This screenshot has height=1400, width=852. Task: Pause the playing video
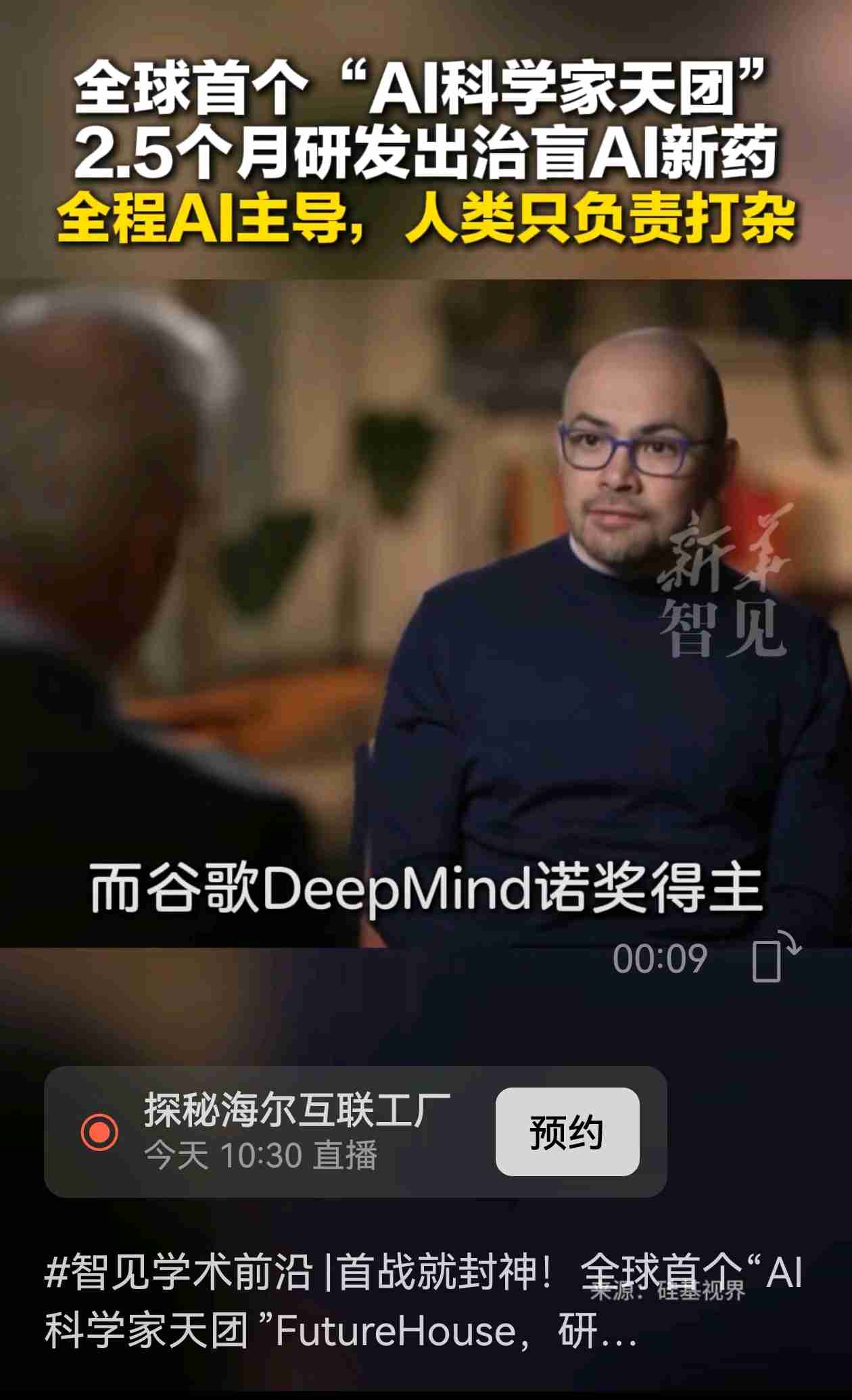coord(426,609)
